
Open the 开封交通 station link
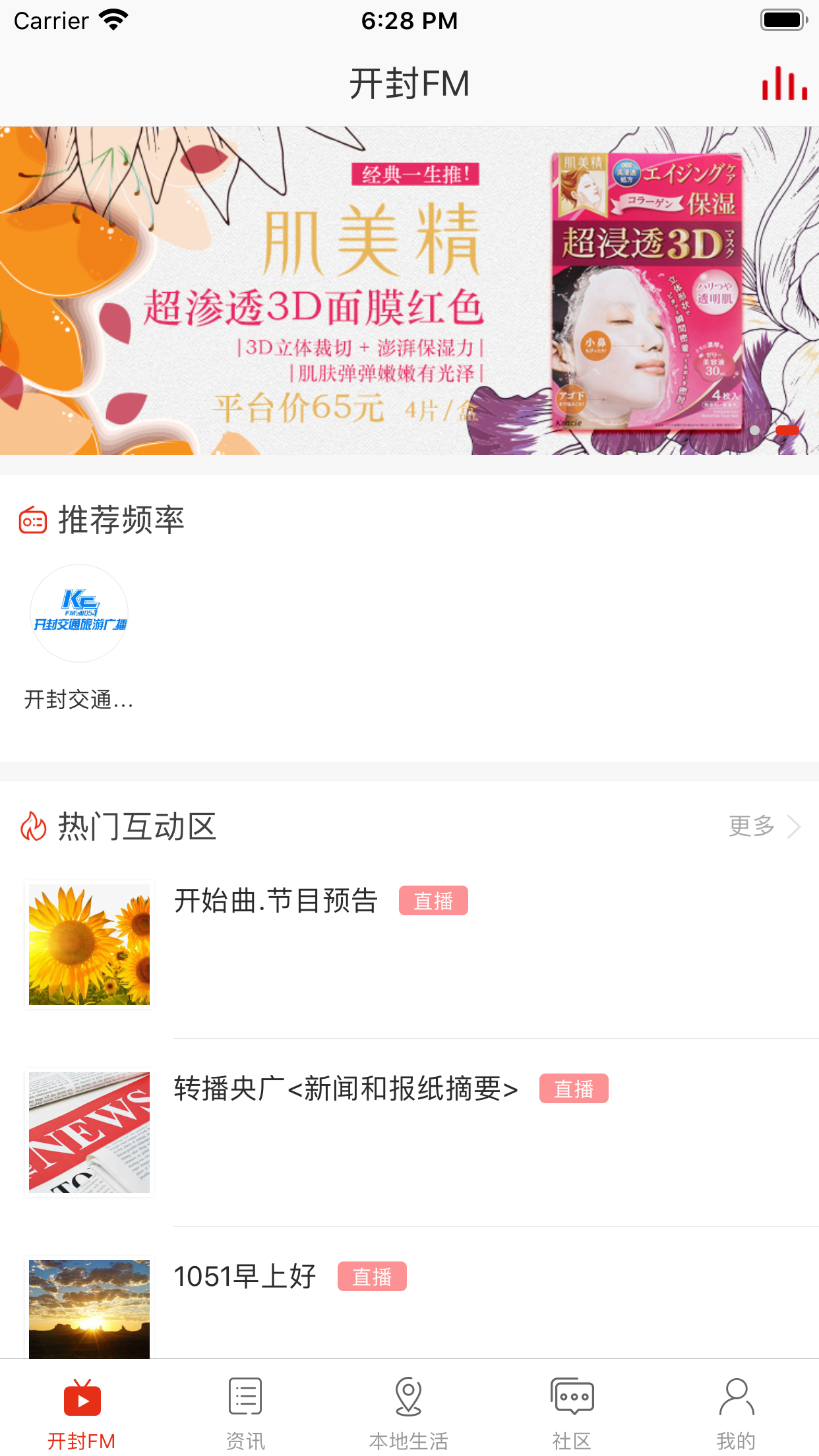pos(78,613)
